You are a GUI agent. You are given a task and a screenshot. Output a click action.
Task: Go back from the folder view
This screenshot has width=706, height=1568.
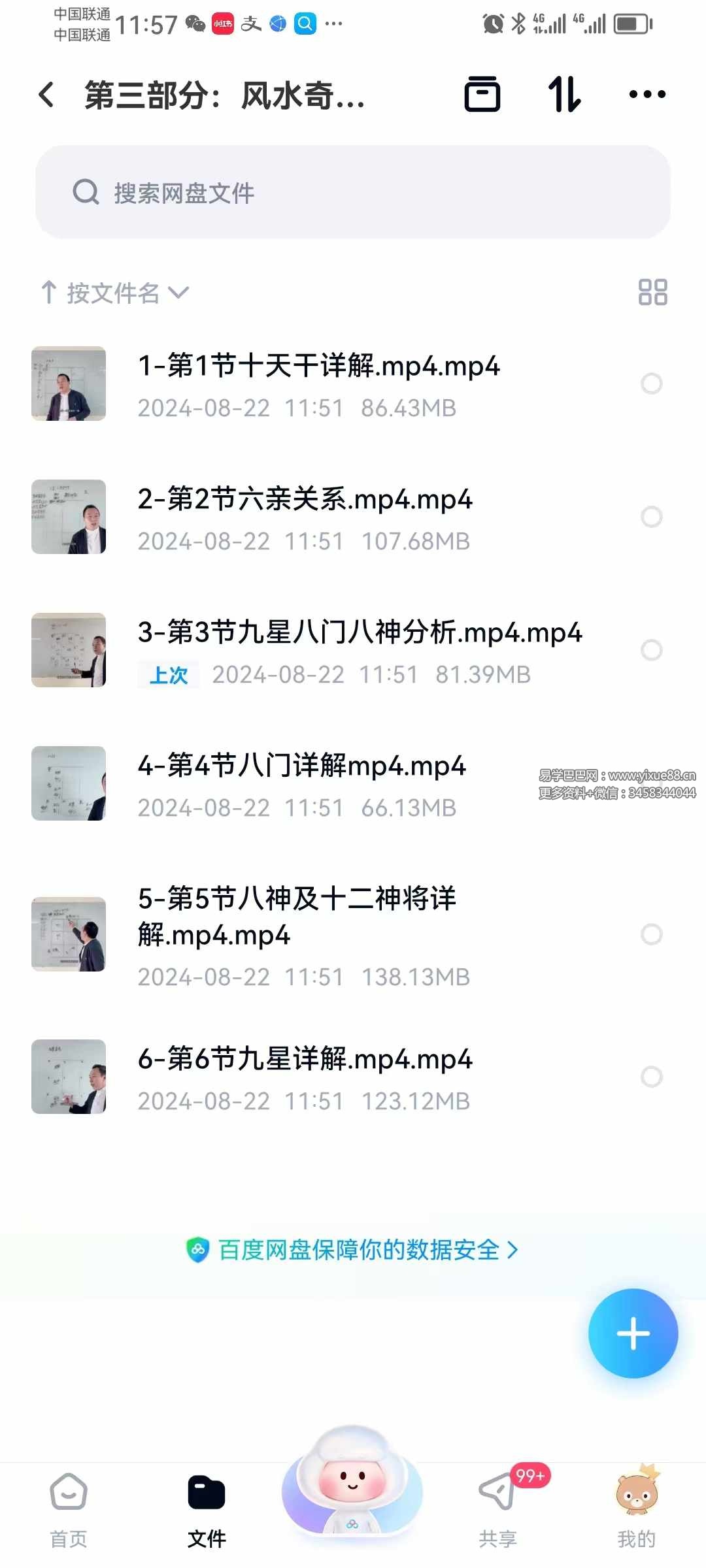(x=46, y=95)
